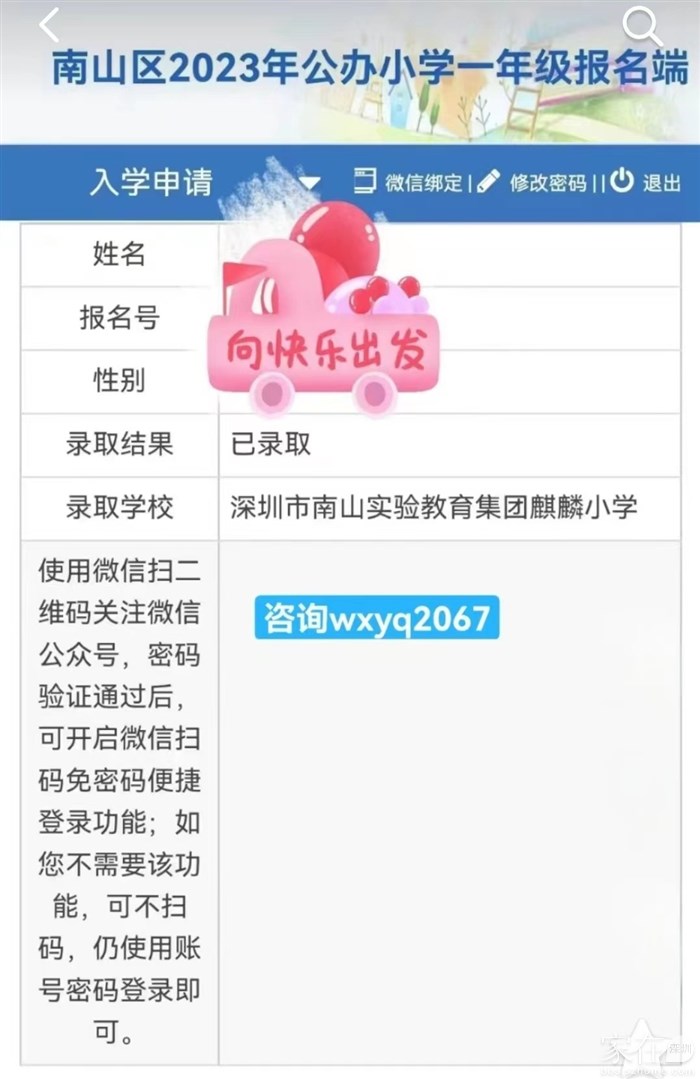Open the search magnifier icon
Image resolution: width=700 pixels, height=1079 pixels.
(641, 24)
